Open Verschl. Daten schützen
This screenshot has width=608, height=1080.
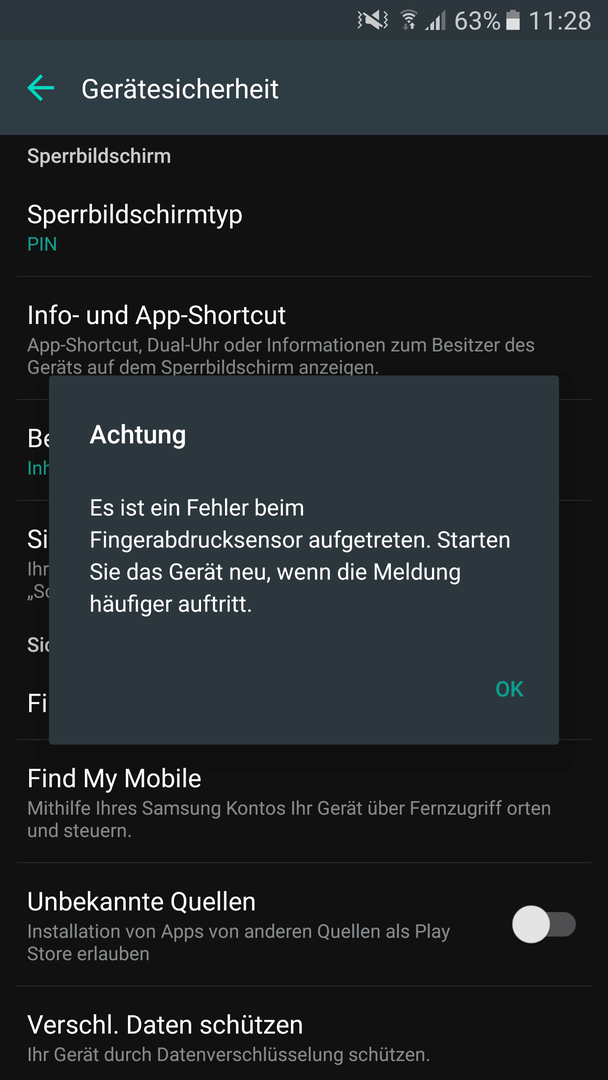click(304, 1034)
